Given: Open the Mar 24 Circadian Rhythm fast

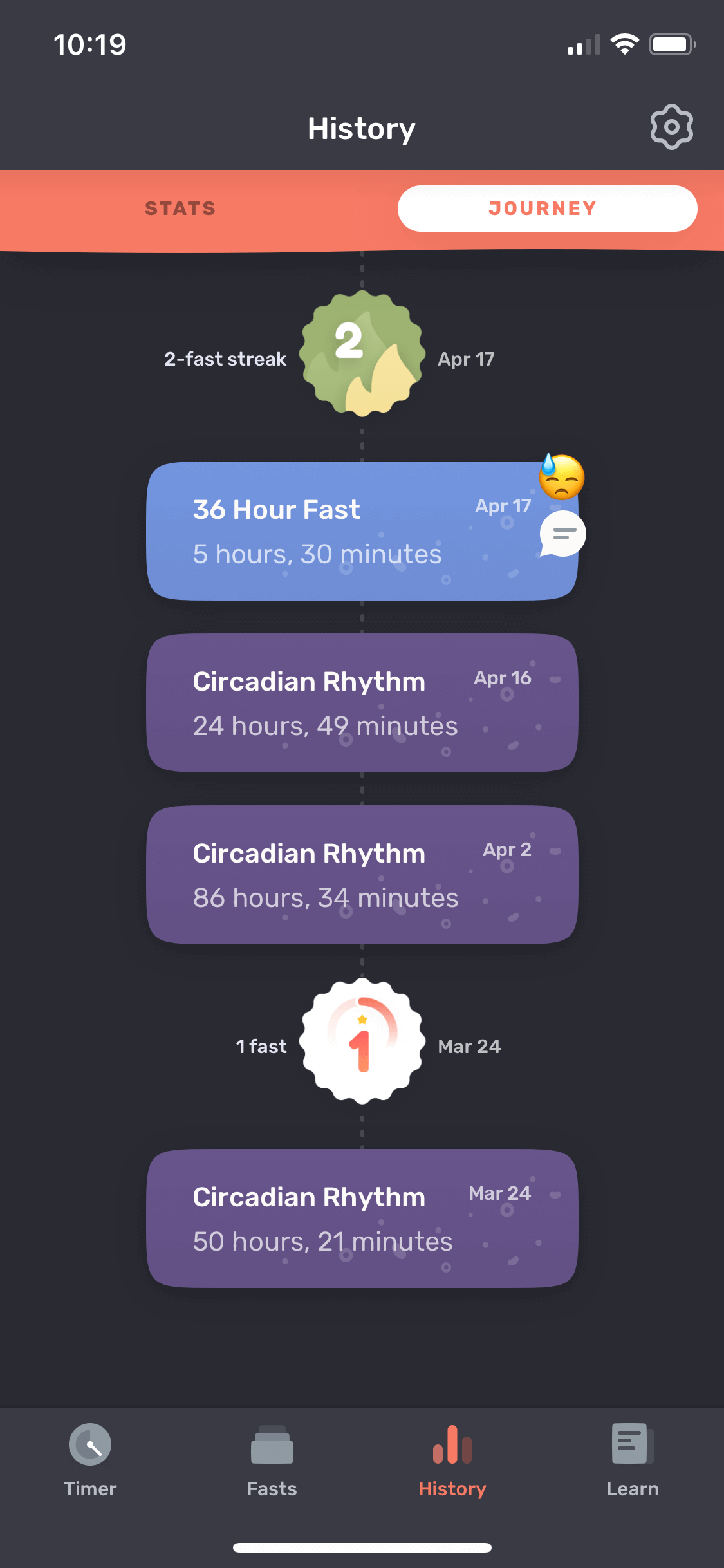Looking at the screenshot, I should [x=362, y=1218].
